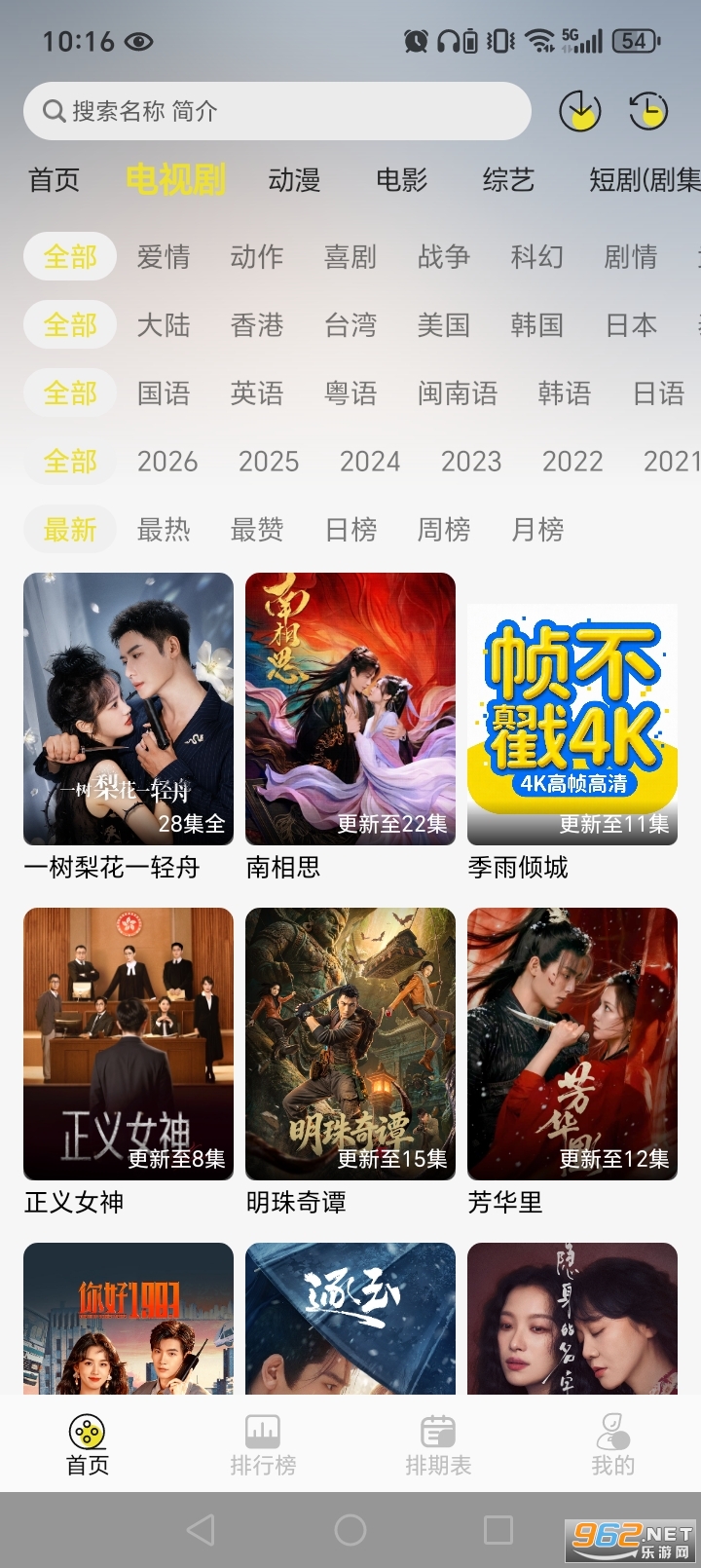Filter shows by year 2025
Screen dimensions: 701x1568
point(269,462)
